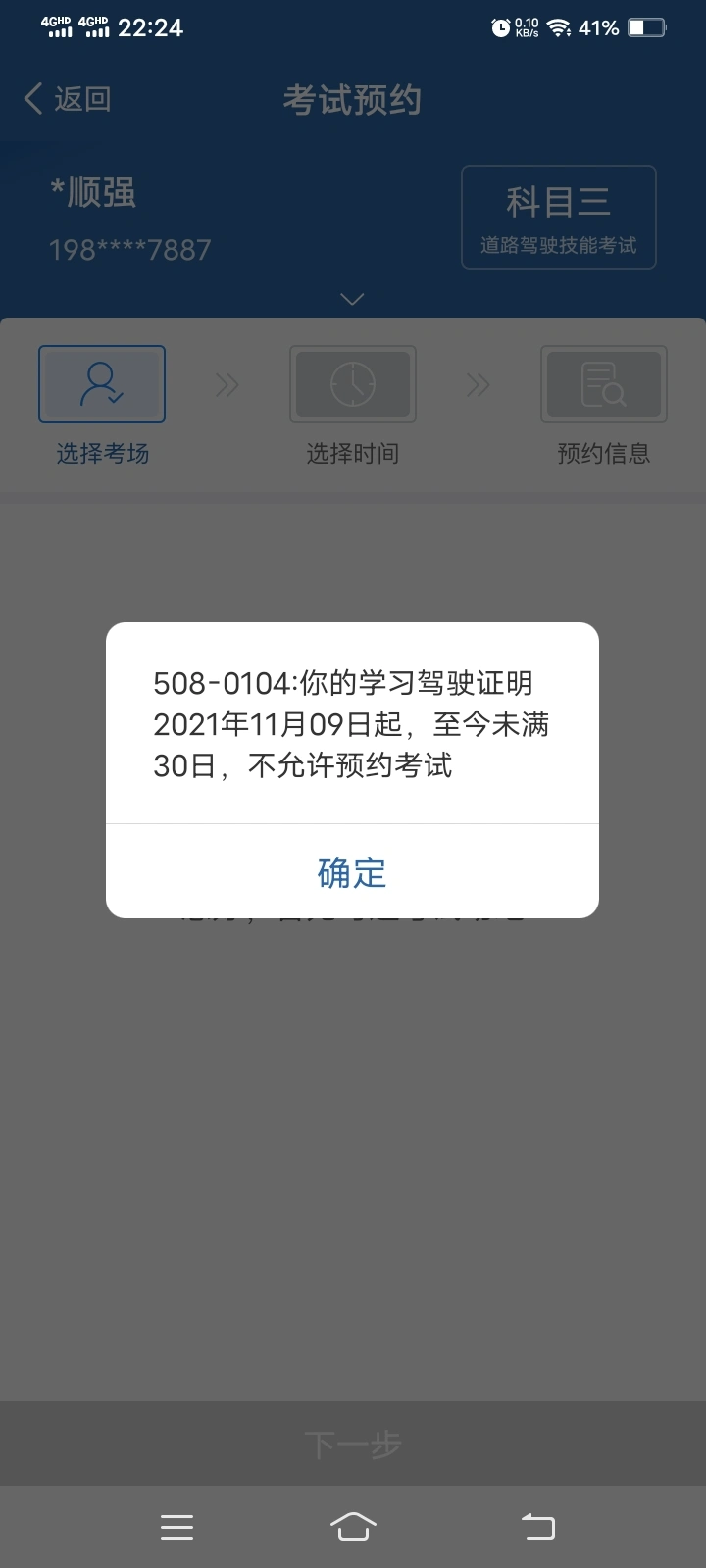Open the 预约信息 step

pyautogui.click(x=603, y=385)
